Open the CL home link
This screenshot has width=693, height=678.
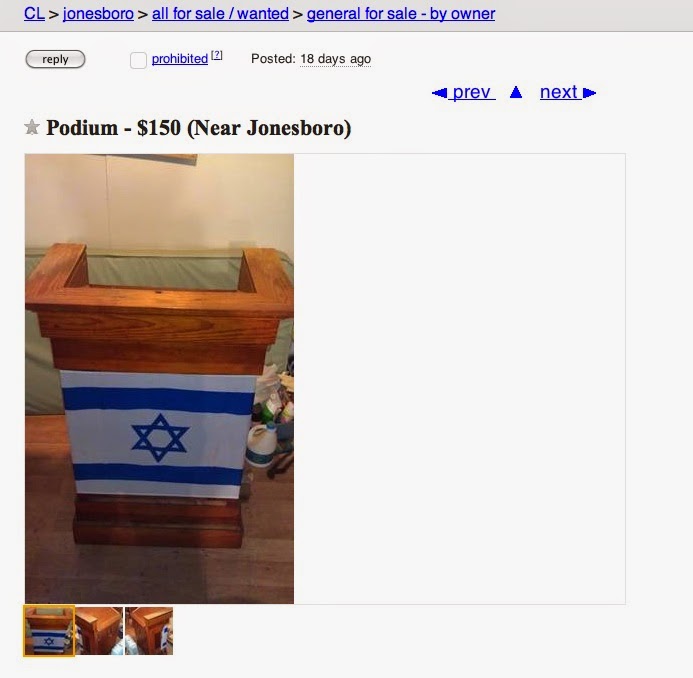point(34,14)
